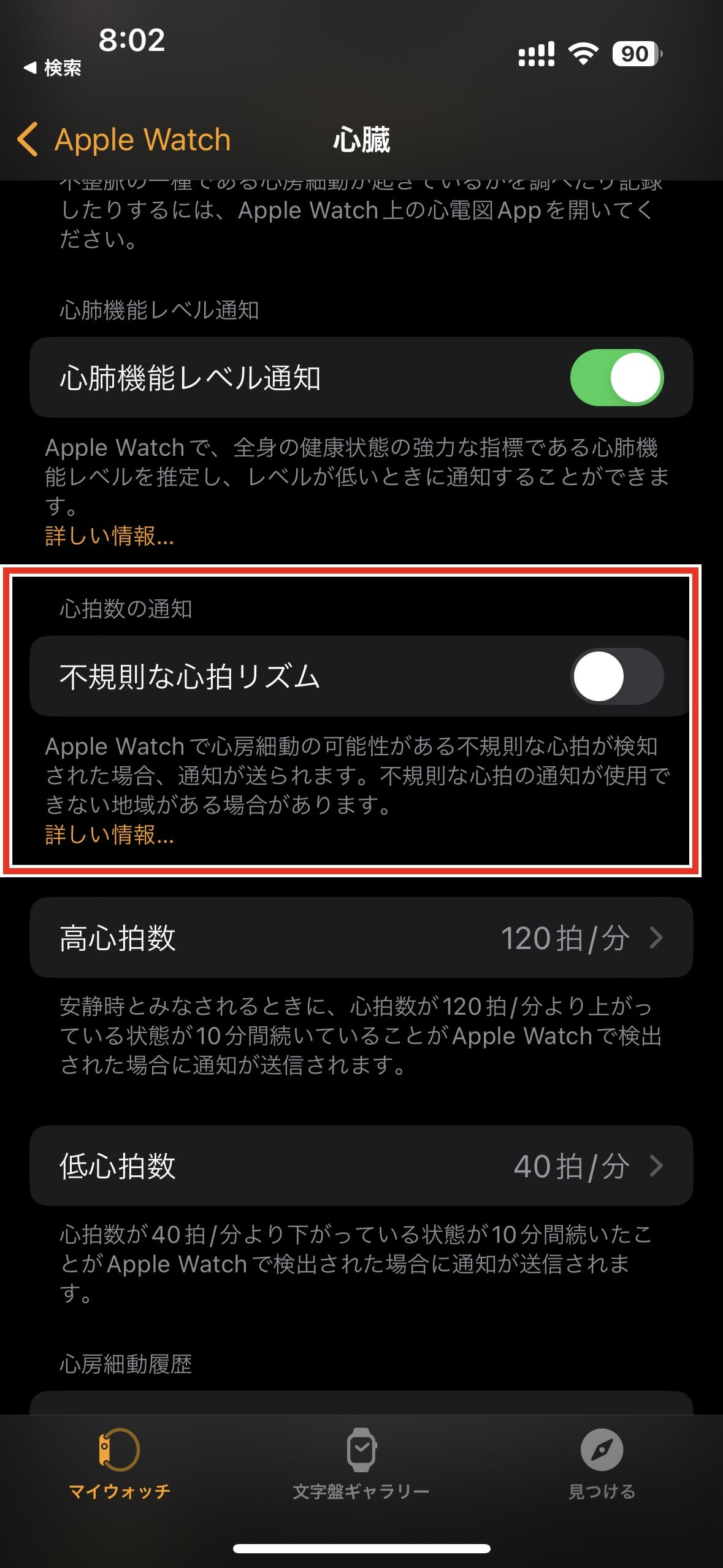Return to 検索 via the status bar link
Screen dimensions: 723x1568
click(53, 68)
